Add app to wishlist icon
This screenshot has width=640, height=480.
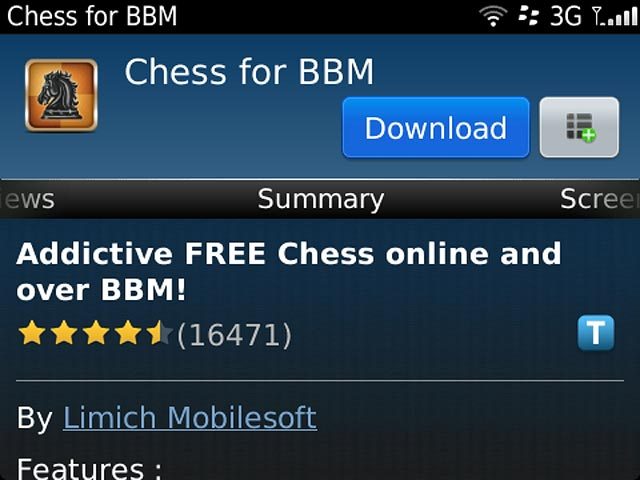(579, 128)
